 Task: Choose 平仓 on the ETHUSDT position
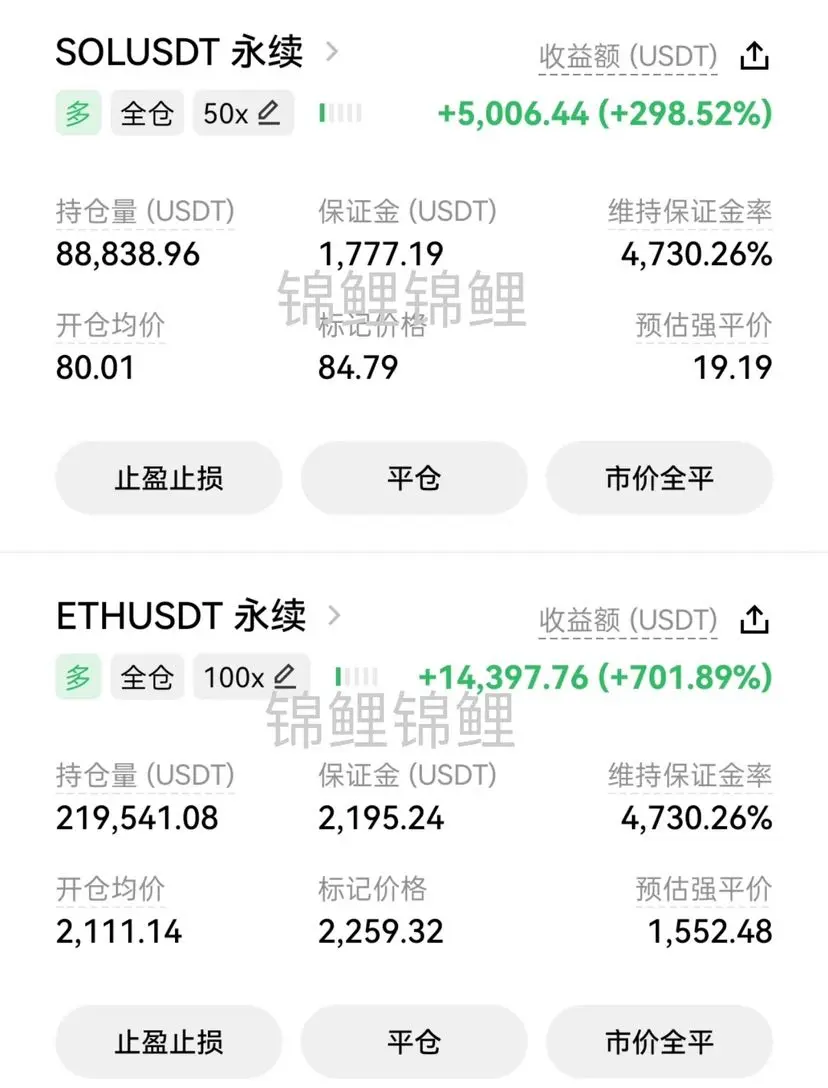[x=414, y=1042]
